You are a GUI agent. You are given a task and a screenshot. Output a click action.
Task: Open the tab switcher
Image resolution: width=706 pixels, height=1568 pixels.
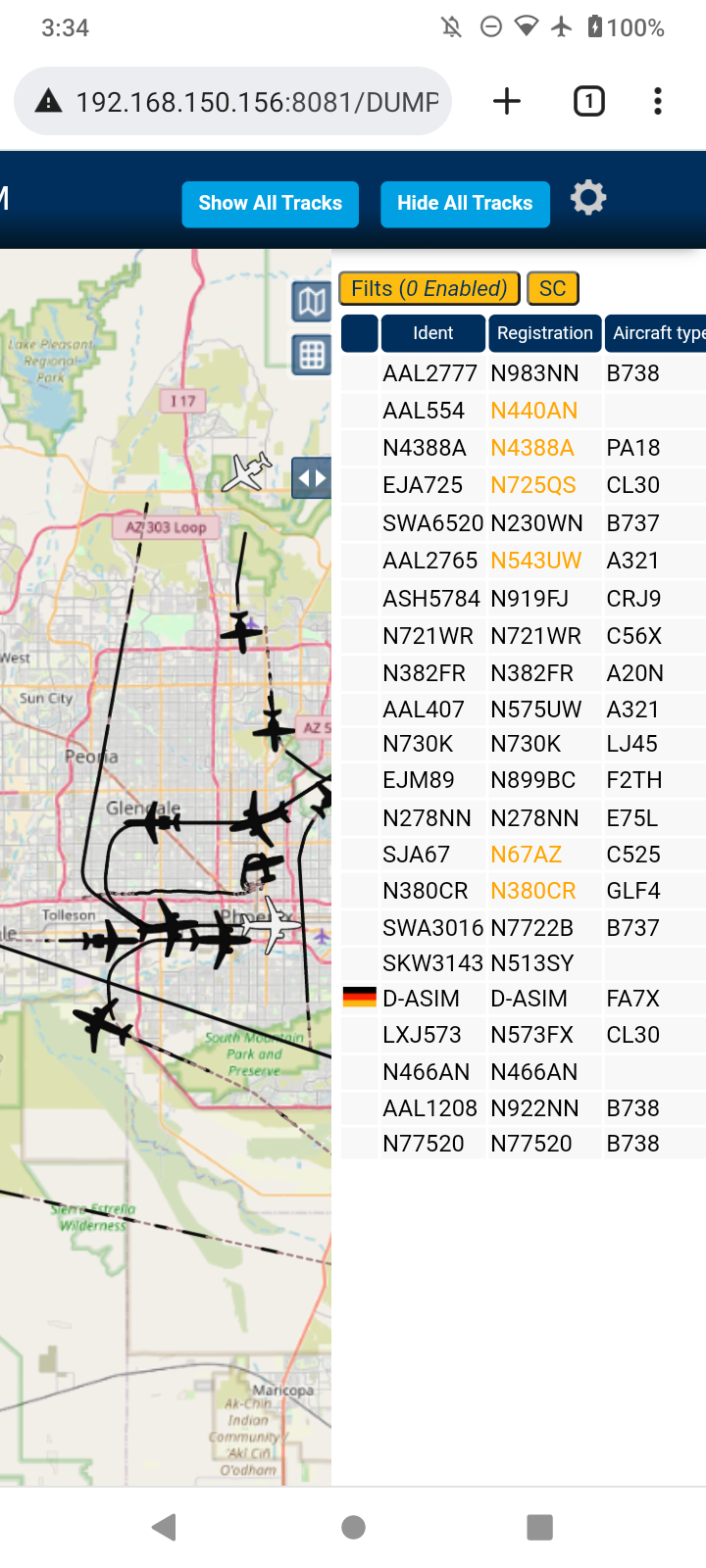tap(589, 101)
